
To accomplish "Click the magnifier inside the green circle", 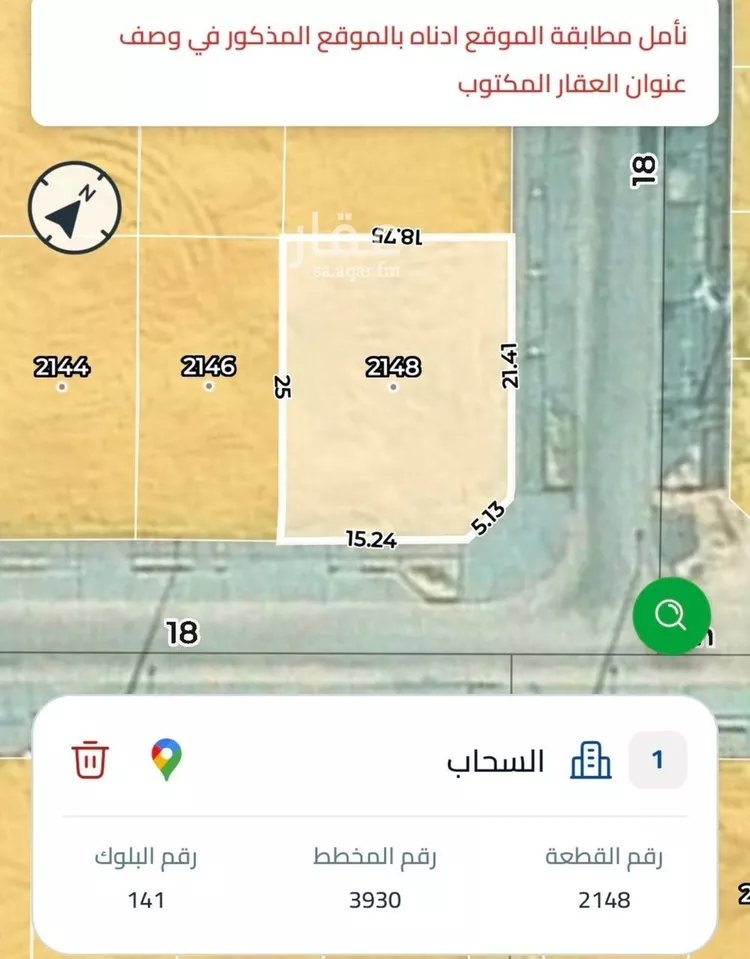I will pos(671,614).
